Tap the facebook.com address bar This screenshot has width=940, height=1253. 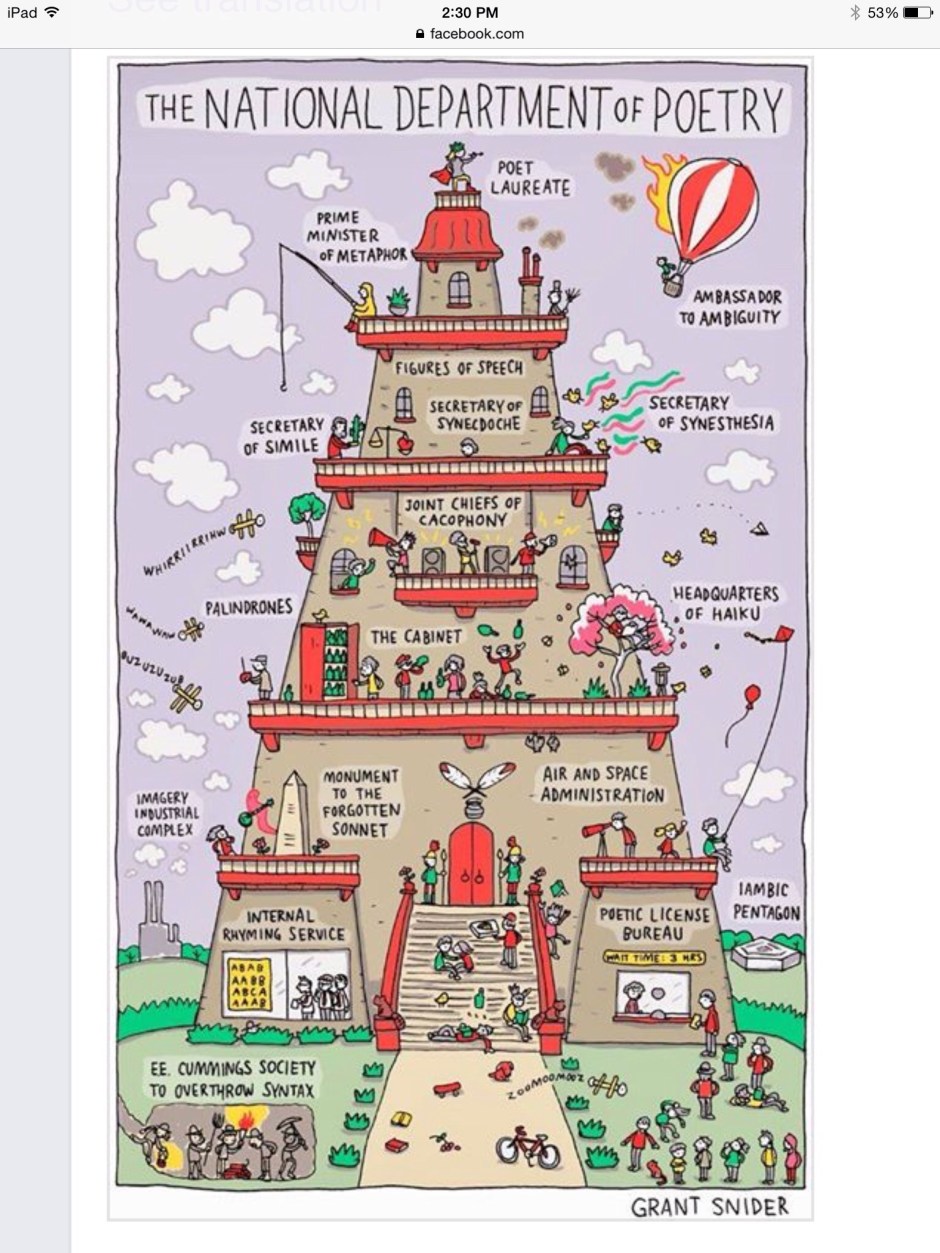(x=470, y=33)
